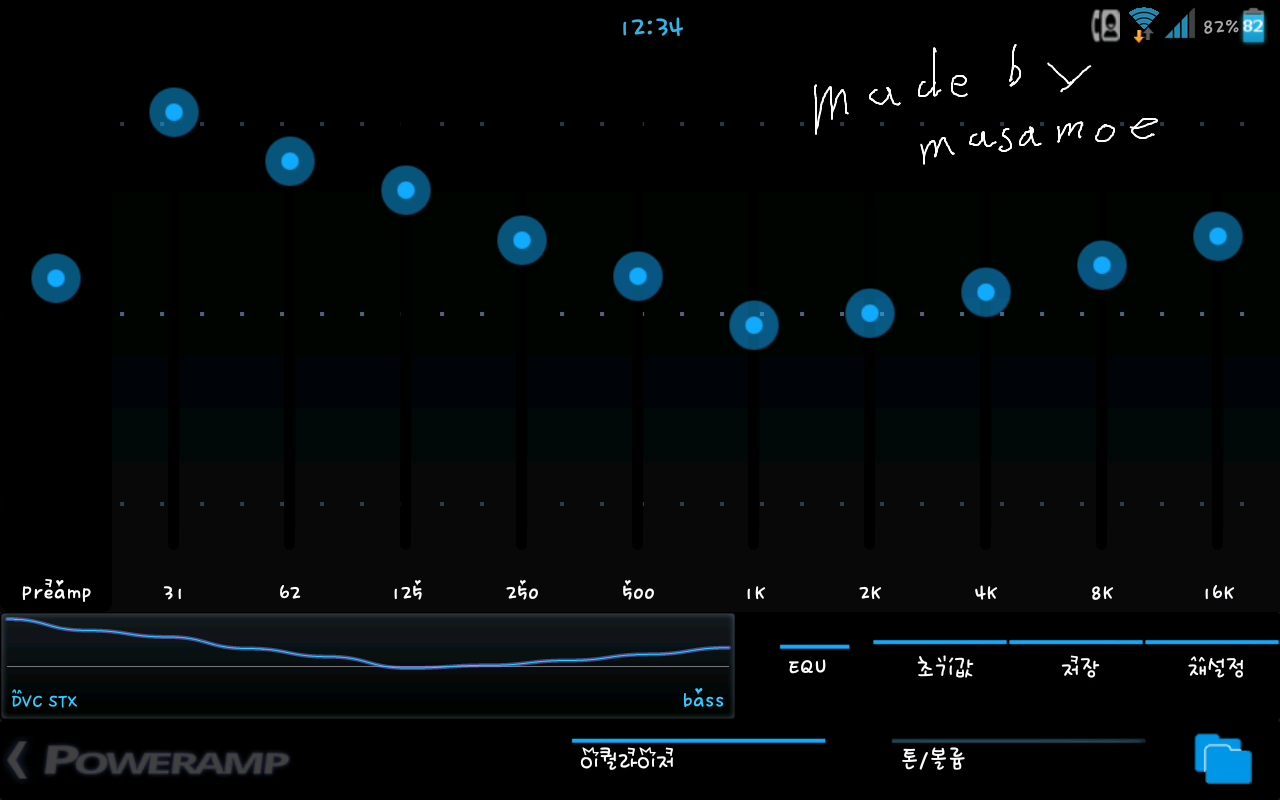Open the bass preset curve panel
The image size is (1280, 800).
(368, 665)
